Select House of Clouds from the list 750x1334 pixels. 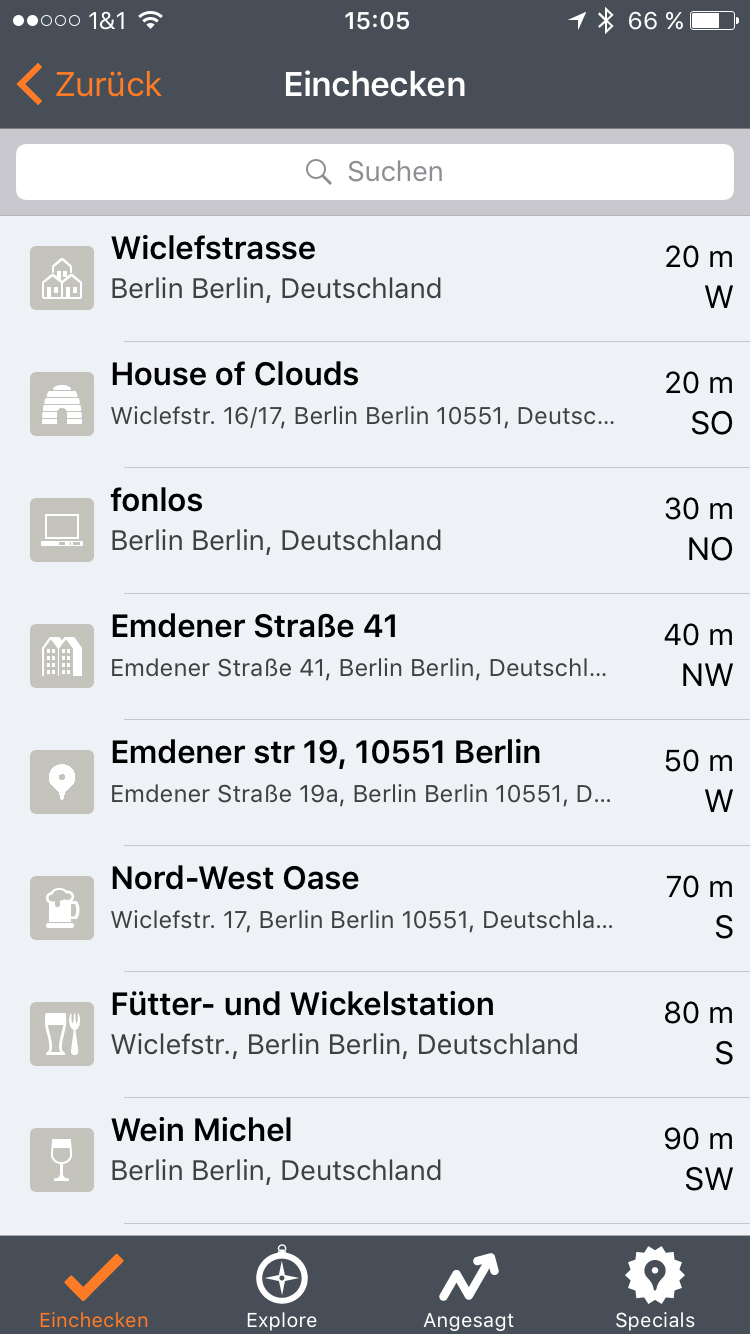pos(375,394)
